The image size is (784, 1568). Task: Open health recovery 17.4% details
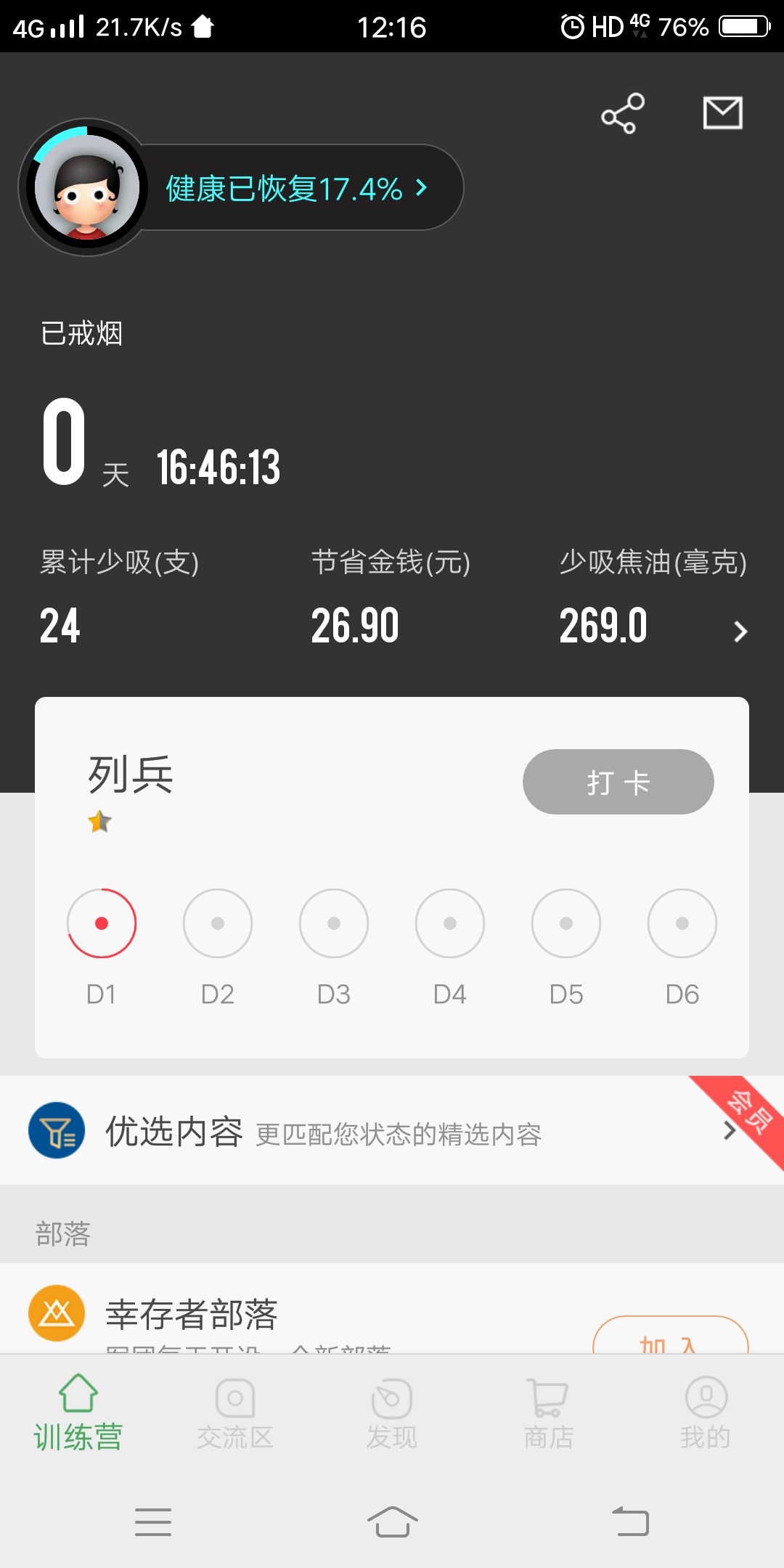pyautogui.click(x=296, y=189)
